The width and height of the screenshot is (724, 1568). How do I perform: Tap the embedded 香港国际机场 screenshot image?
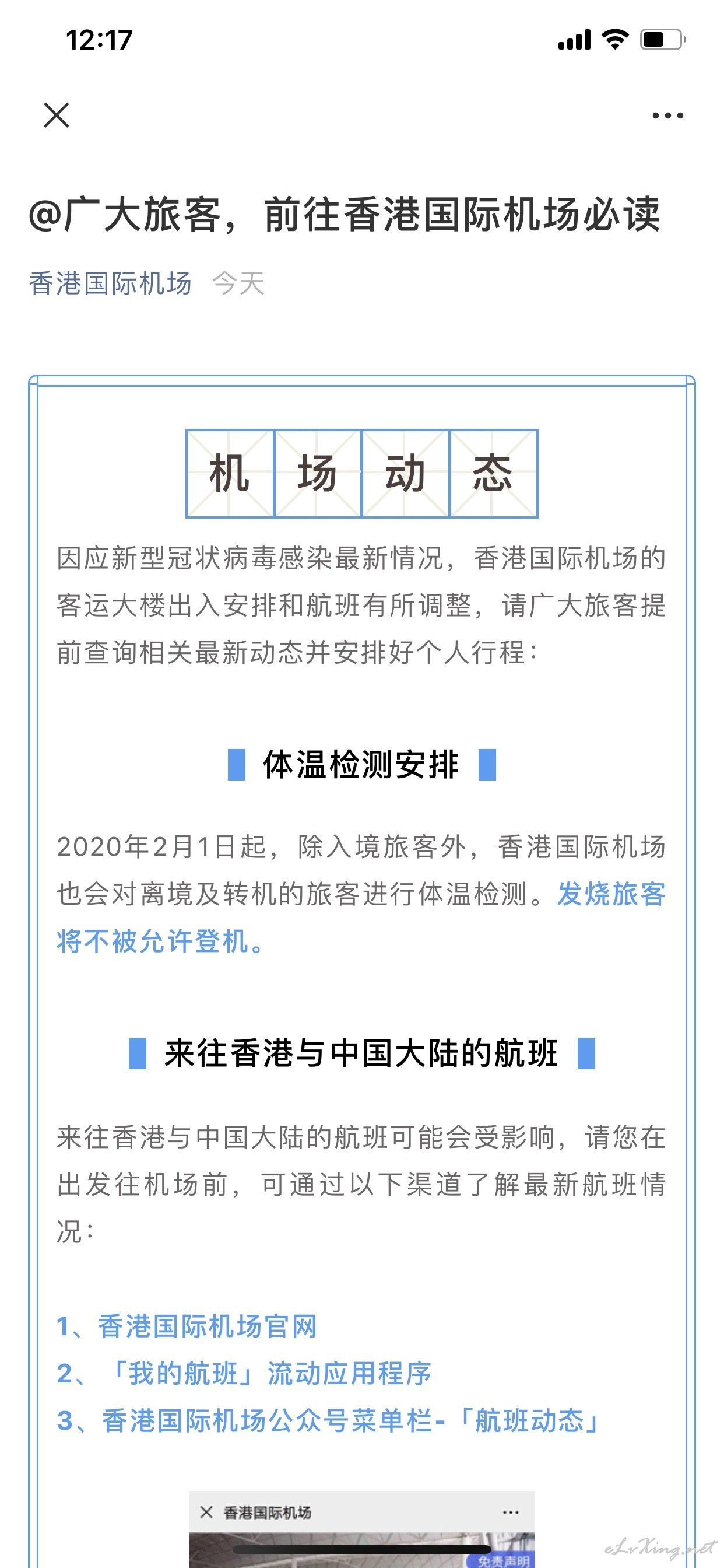361,1528
